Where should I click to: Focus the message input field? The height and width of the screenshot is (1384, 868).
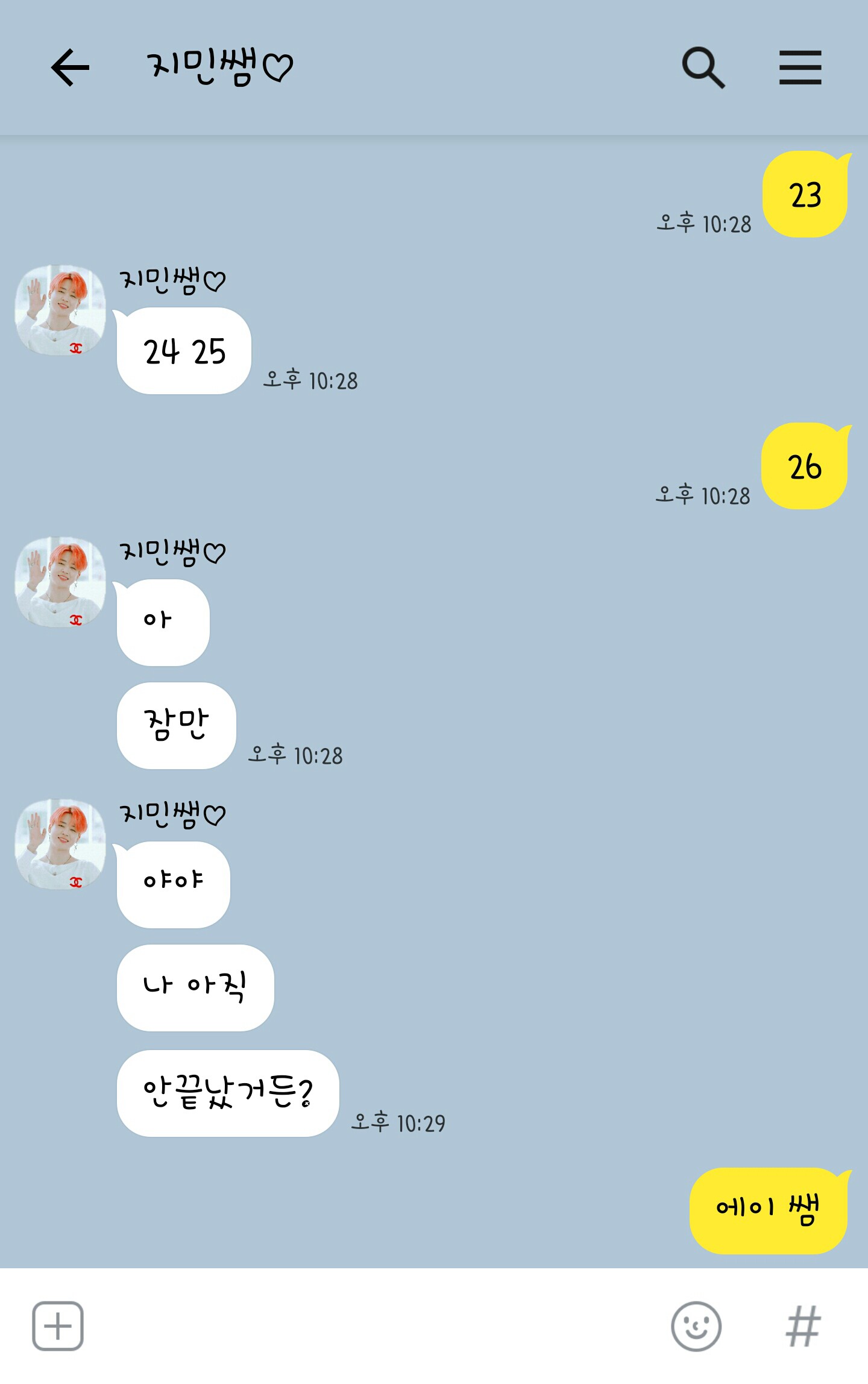point(374,1326)
